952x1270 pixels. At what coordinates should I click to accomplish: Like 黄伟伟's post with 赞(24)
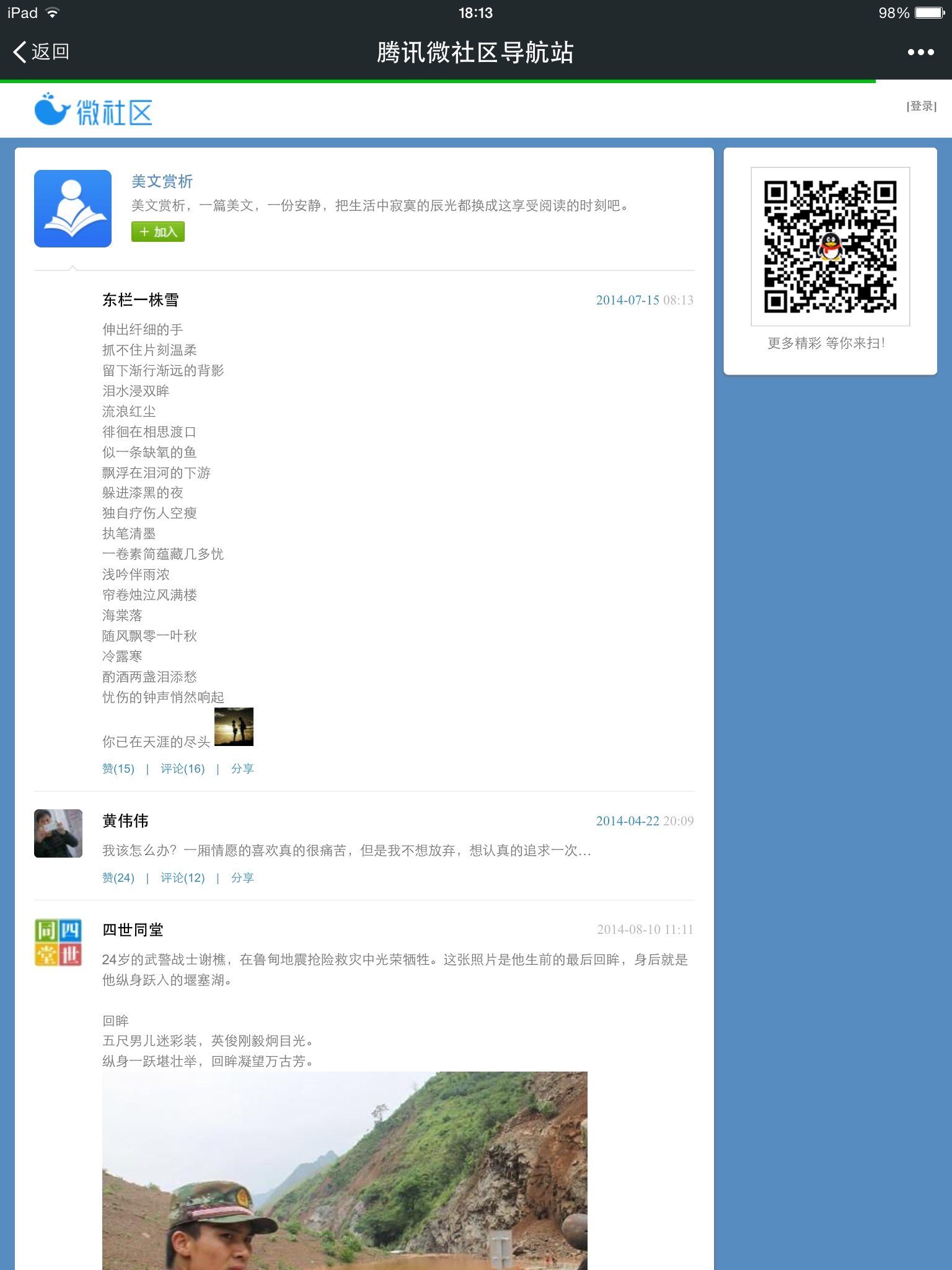118,878
